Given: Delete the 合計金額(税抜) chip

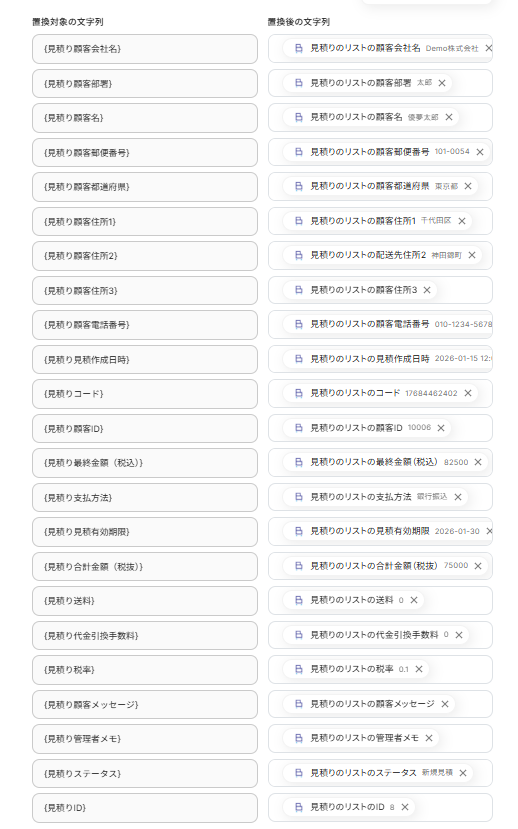Looking at the screenshot, I should coord(478,566).
